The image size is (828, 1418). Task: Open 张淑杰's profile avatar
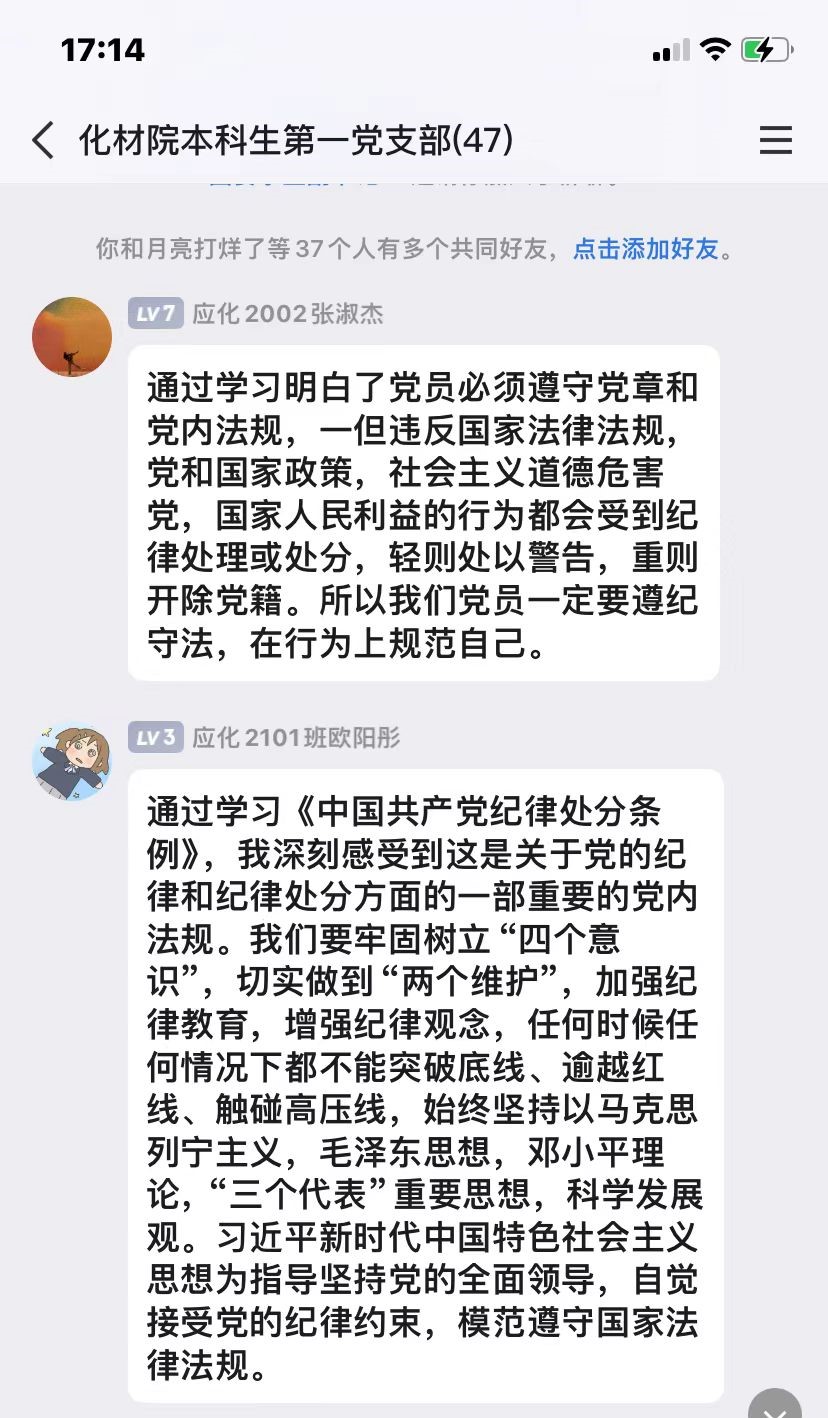tap(72, 337)
